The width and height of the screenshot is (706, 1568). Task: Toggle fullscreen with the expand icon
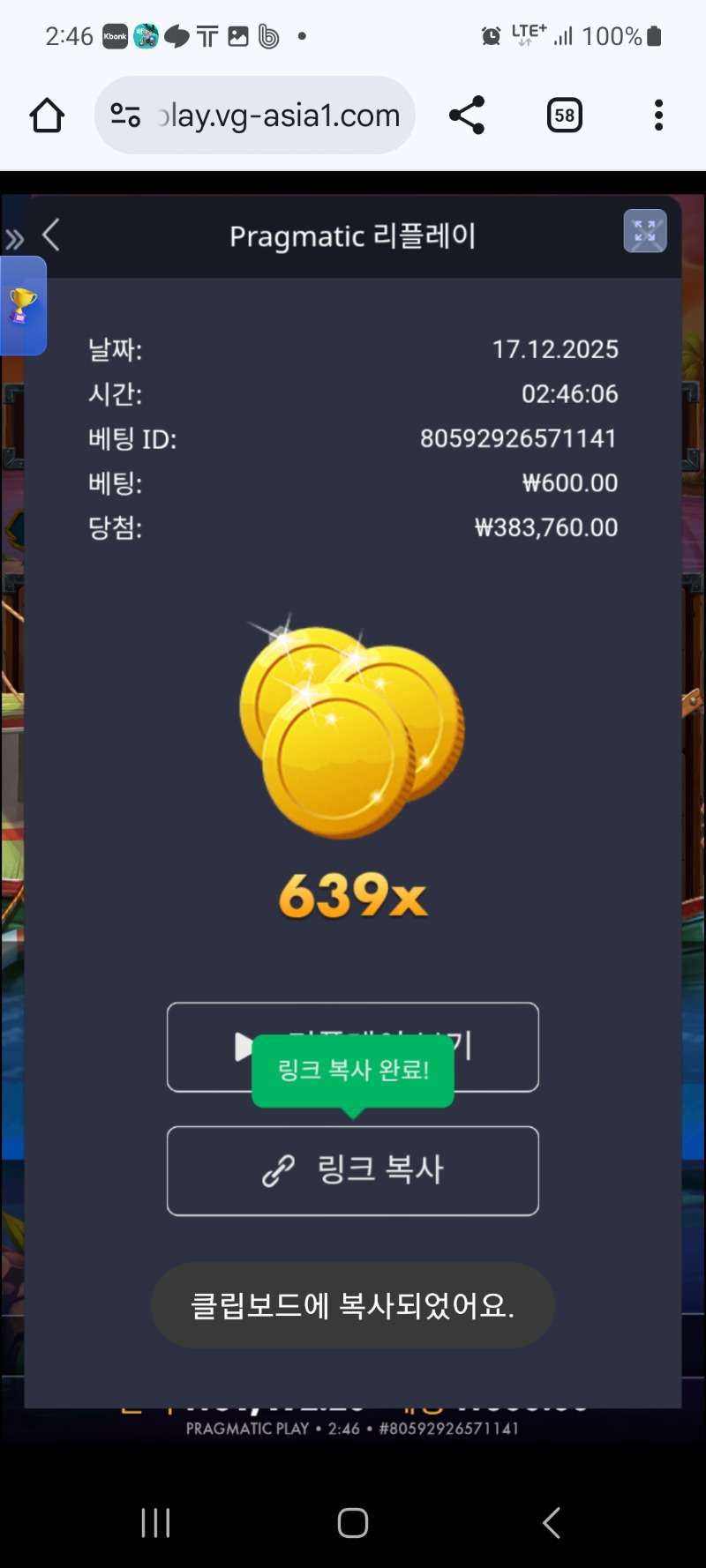click(645, 231)
